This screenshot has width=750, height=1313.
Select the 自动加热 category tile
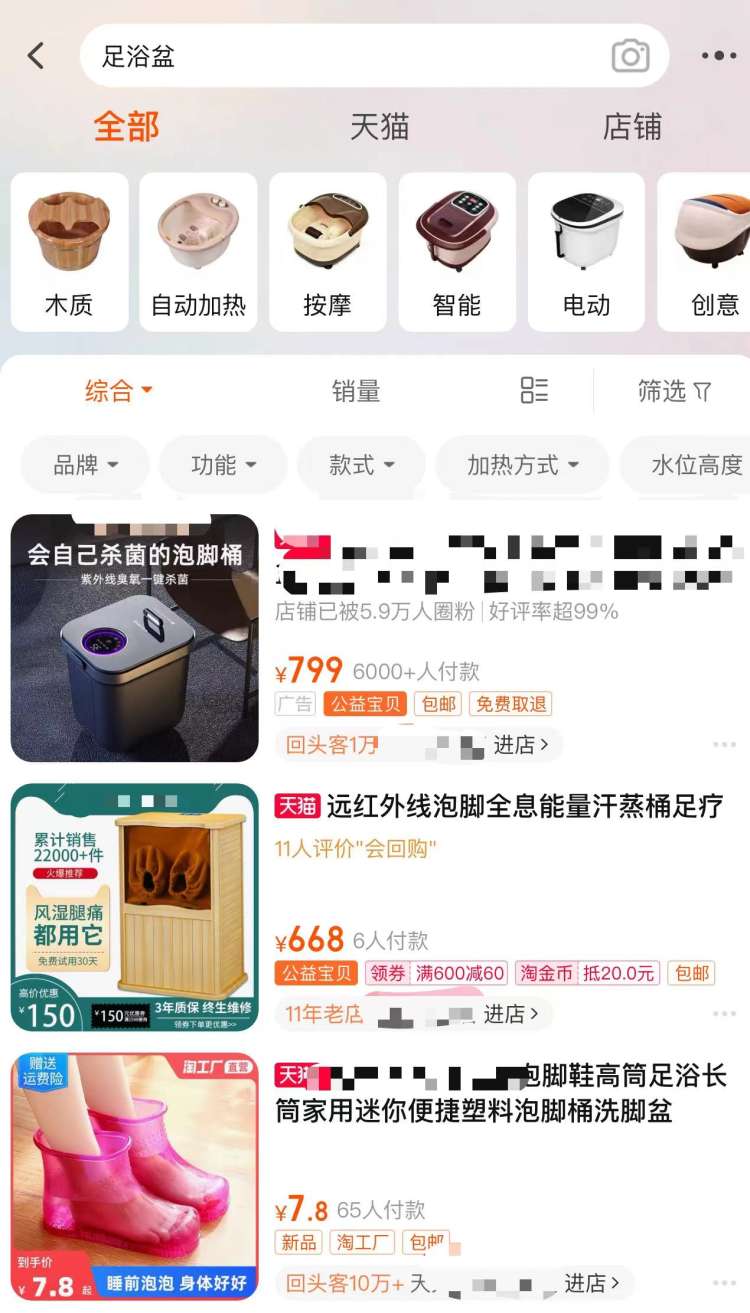(x=198, y=252)
